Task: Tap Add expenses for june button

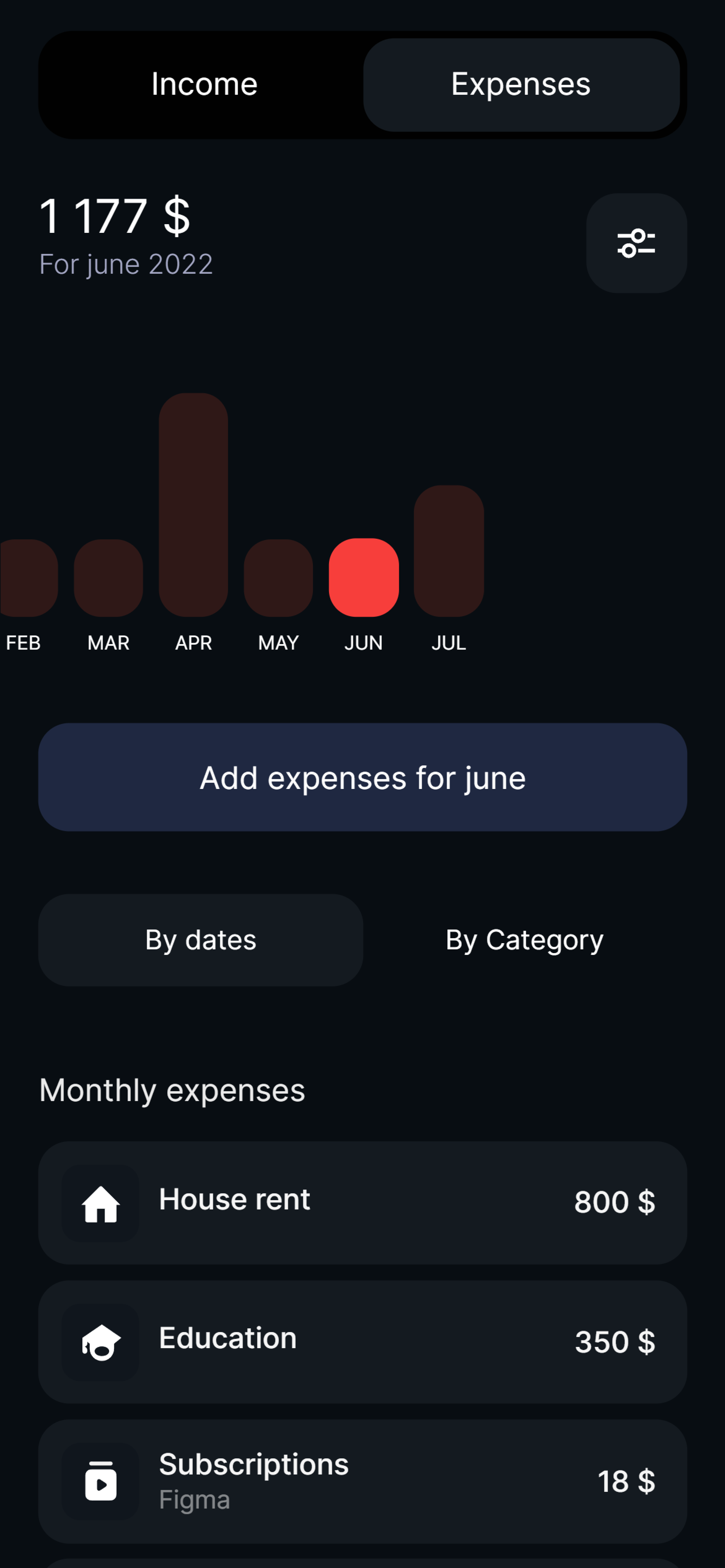Action: [x=362, y=777]
